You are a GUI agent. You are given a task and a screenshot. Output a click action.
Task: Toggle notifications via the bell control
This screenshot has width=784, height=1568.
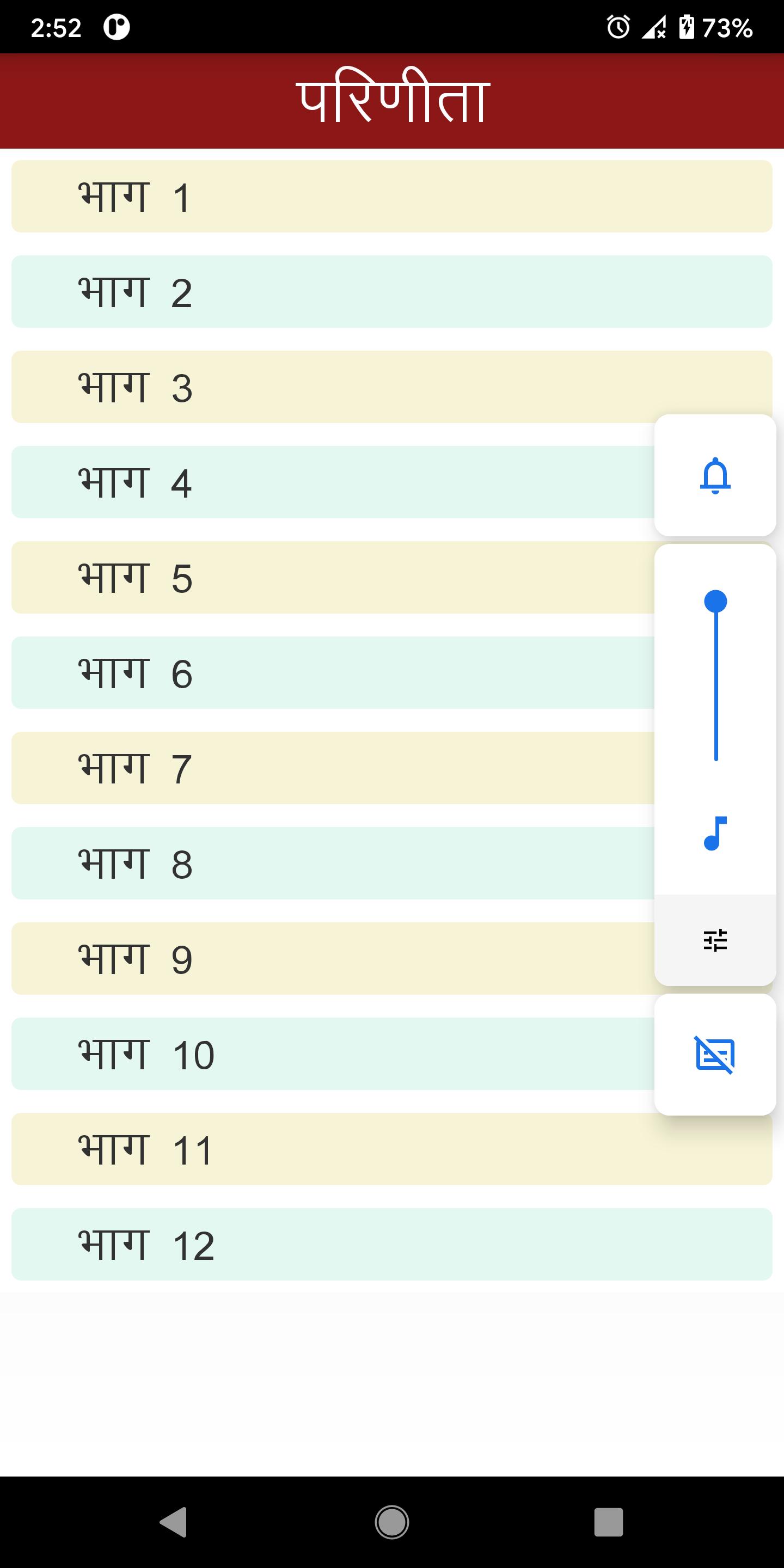(x=716, y=475)
